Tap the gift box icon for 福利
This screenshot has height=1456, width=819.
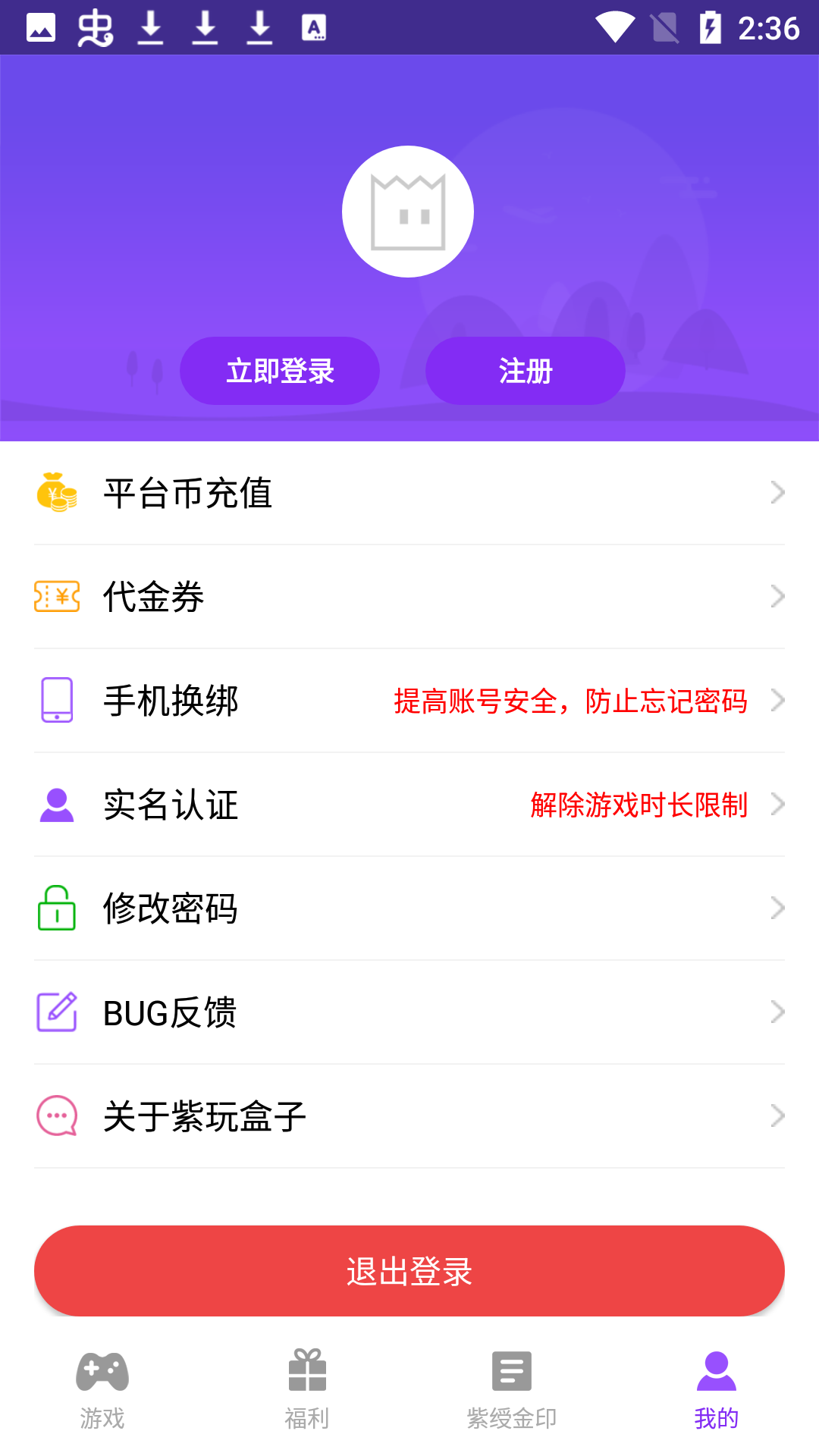[307, 1373]
